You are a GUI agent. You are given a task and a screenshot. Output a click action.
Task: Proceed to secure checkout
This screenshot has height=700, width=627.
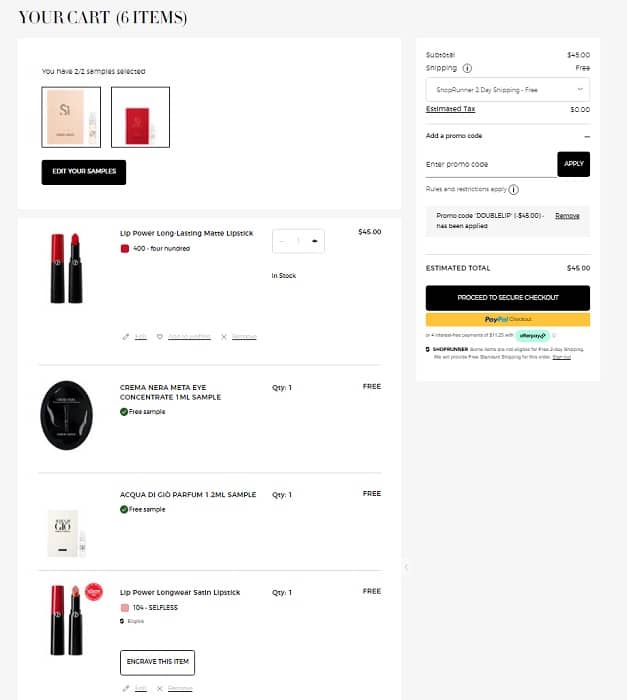click(x=507, y=297)
